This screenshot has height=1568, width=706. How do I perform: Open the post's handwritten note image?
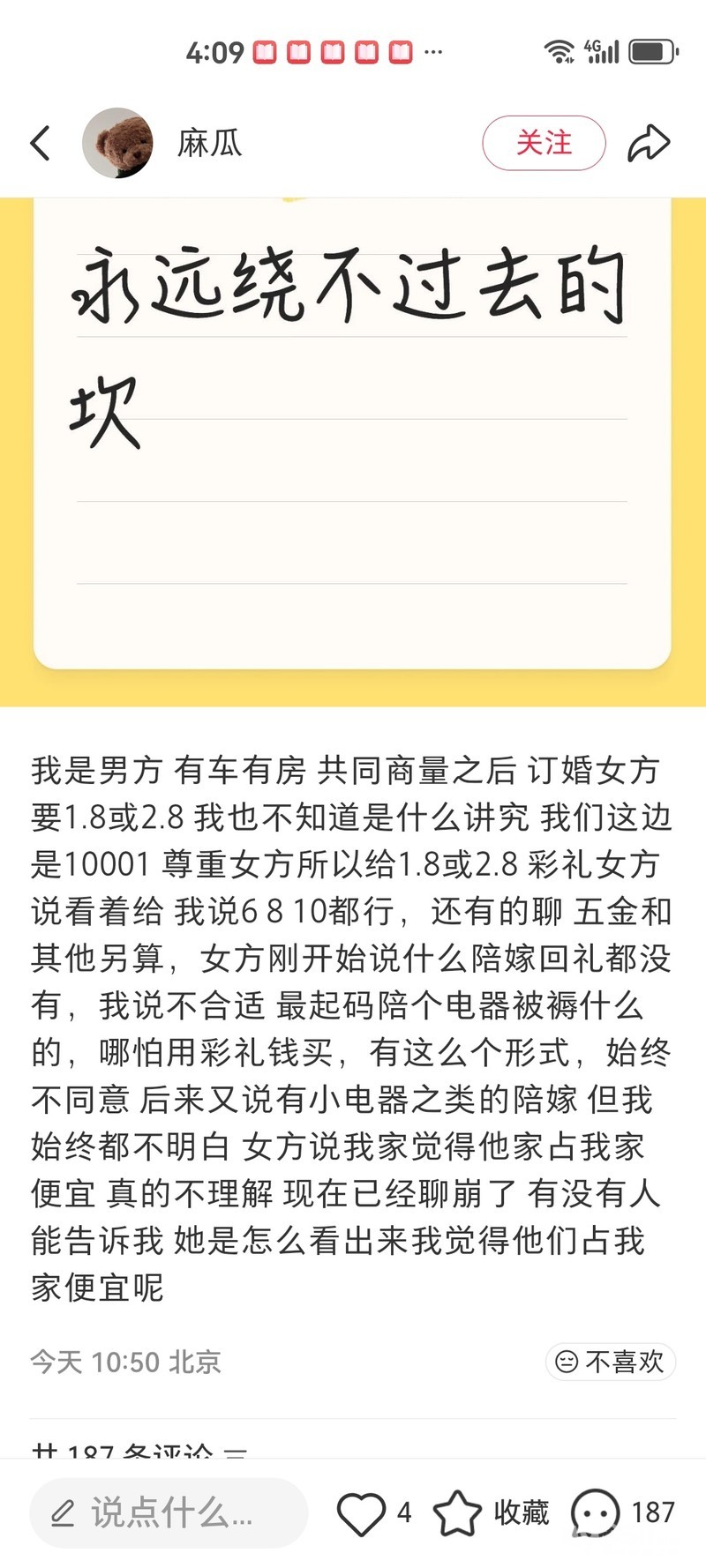(352, 432)
